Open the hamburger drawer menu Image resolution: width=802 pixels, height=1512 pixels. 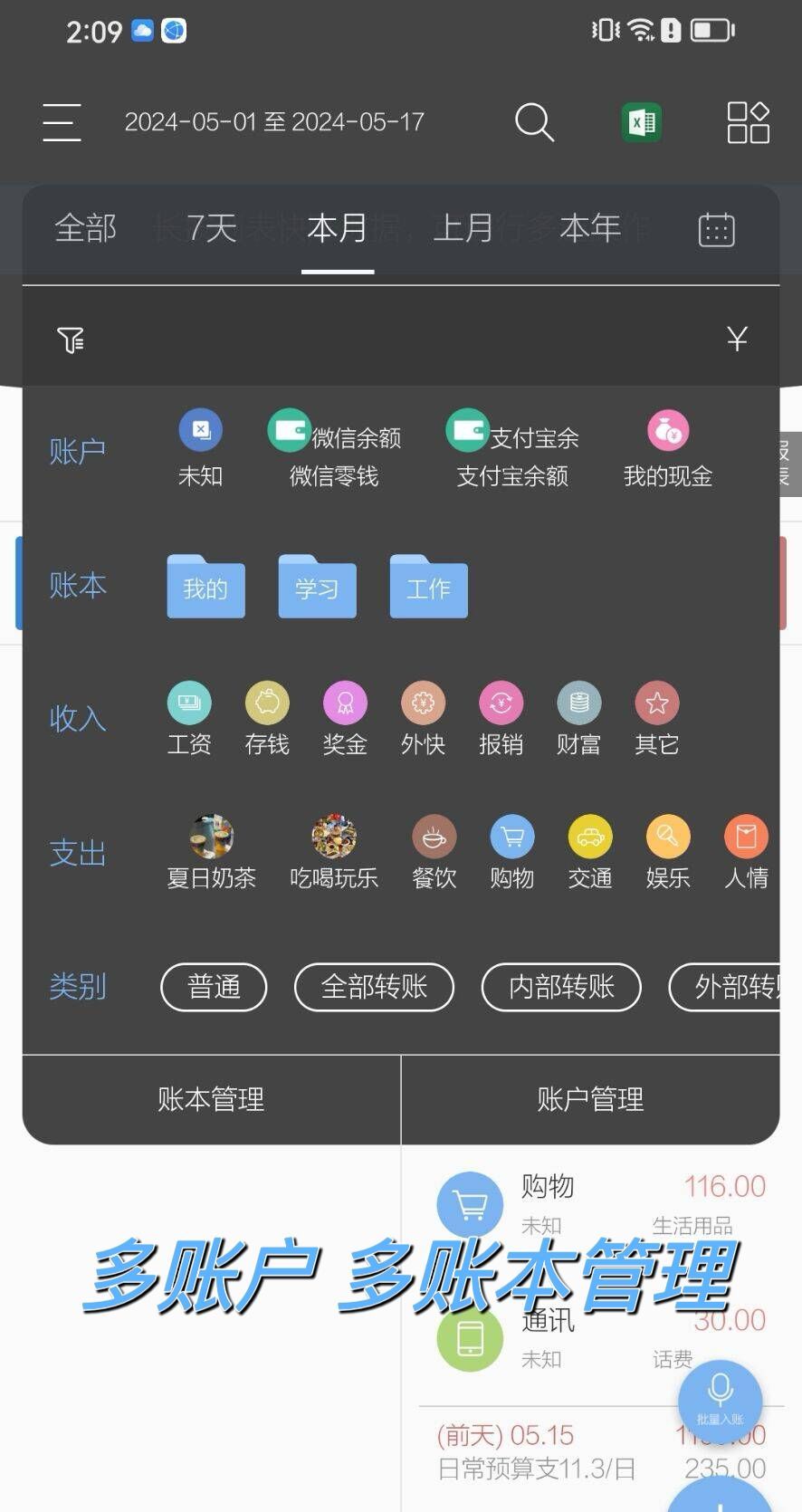[x=62, y=122]
